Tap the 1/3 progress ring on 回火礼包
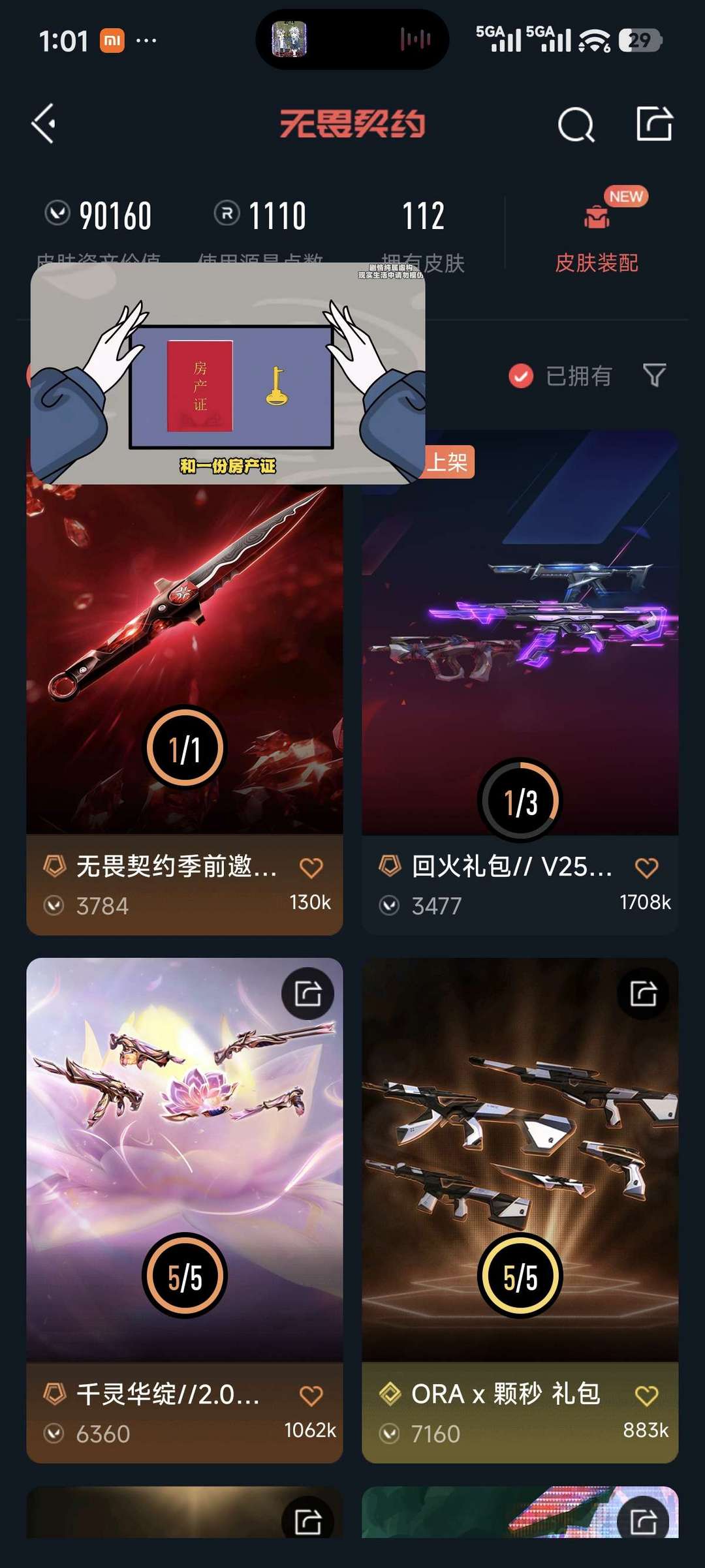The width and height of the screenshot is (705, 1568). point(519,802)
